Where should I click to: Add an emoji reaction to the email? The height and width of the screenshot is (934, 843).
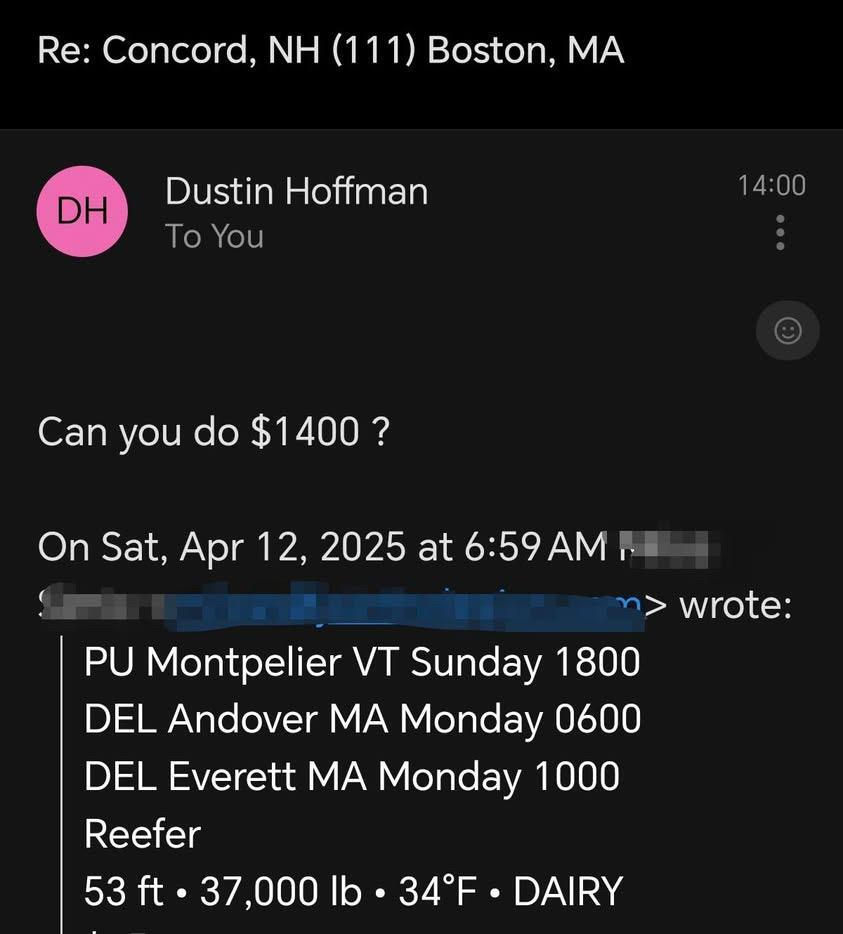(x=788, y=330)
